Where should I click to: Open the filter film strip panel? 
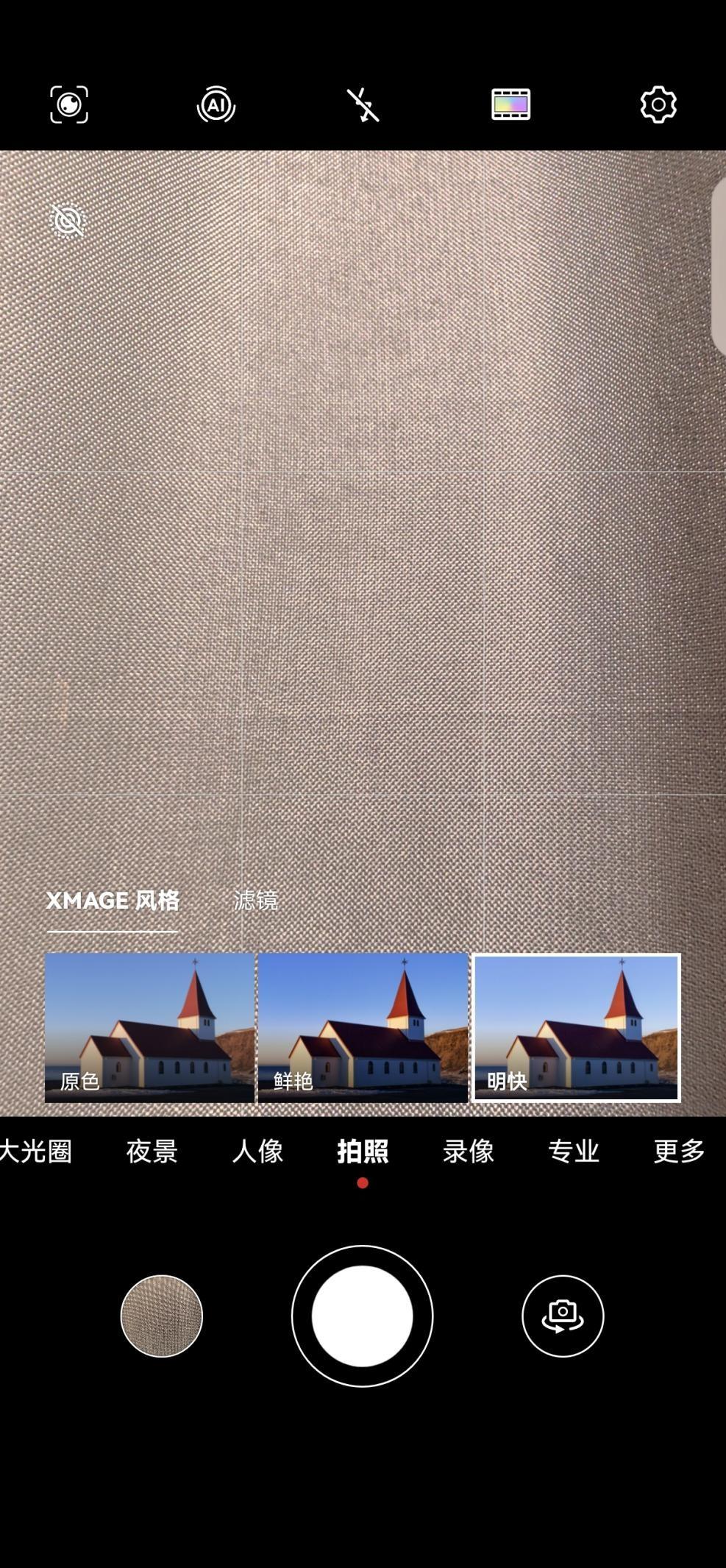point(511,104)
